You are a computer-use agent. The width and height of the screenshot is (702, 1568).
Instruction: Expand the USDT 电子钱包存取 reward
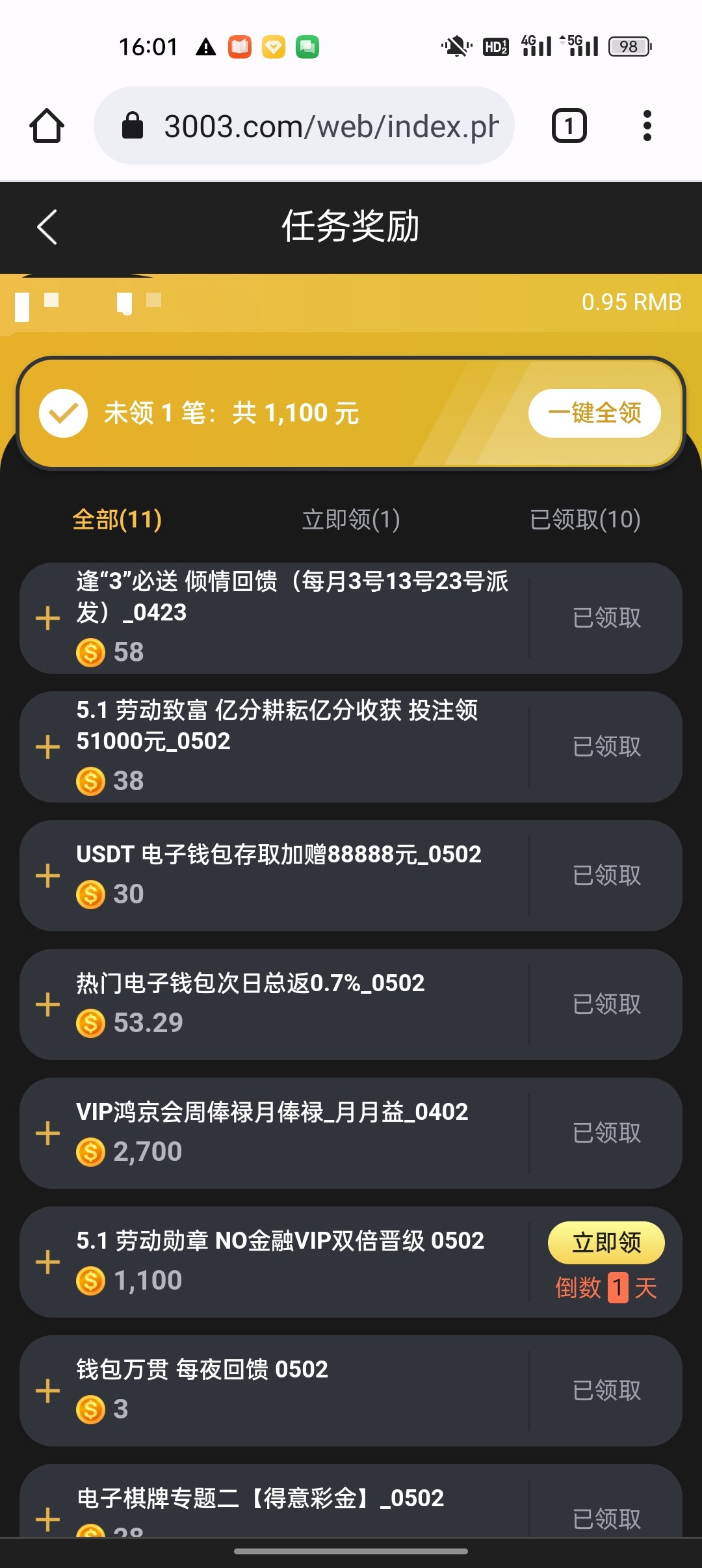(x=47, y=875)
